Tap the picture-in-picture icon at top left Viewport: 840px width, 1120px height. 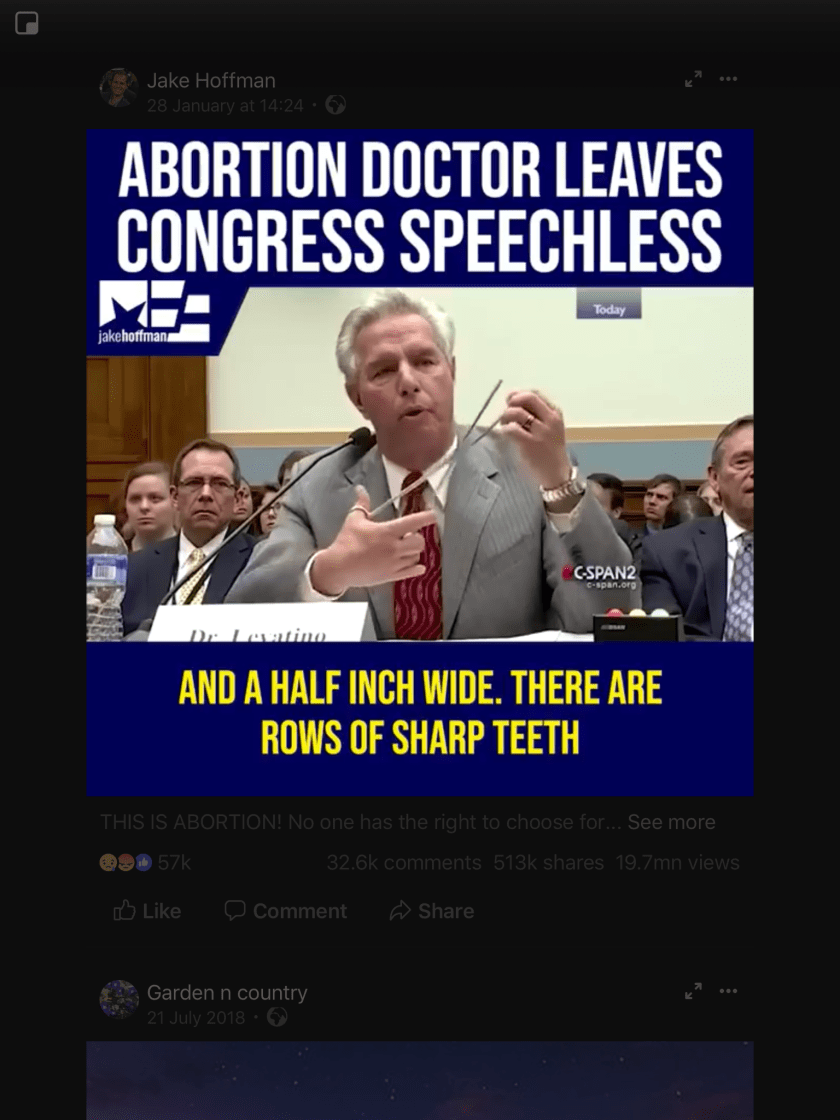[27, 23]
